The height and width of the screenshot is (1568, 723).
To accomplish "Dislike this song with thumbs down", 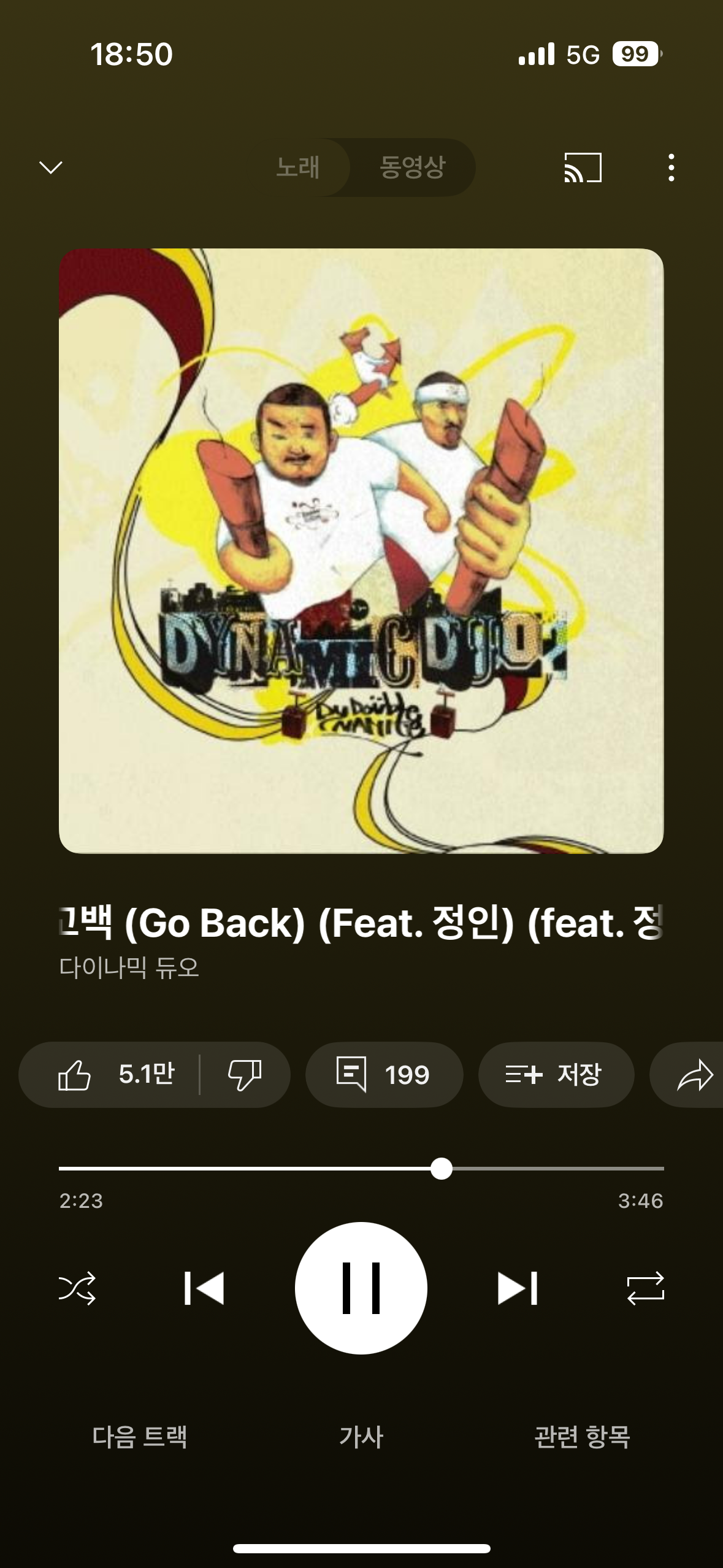I will coord(245,1075).
